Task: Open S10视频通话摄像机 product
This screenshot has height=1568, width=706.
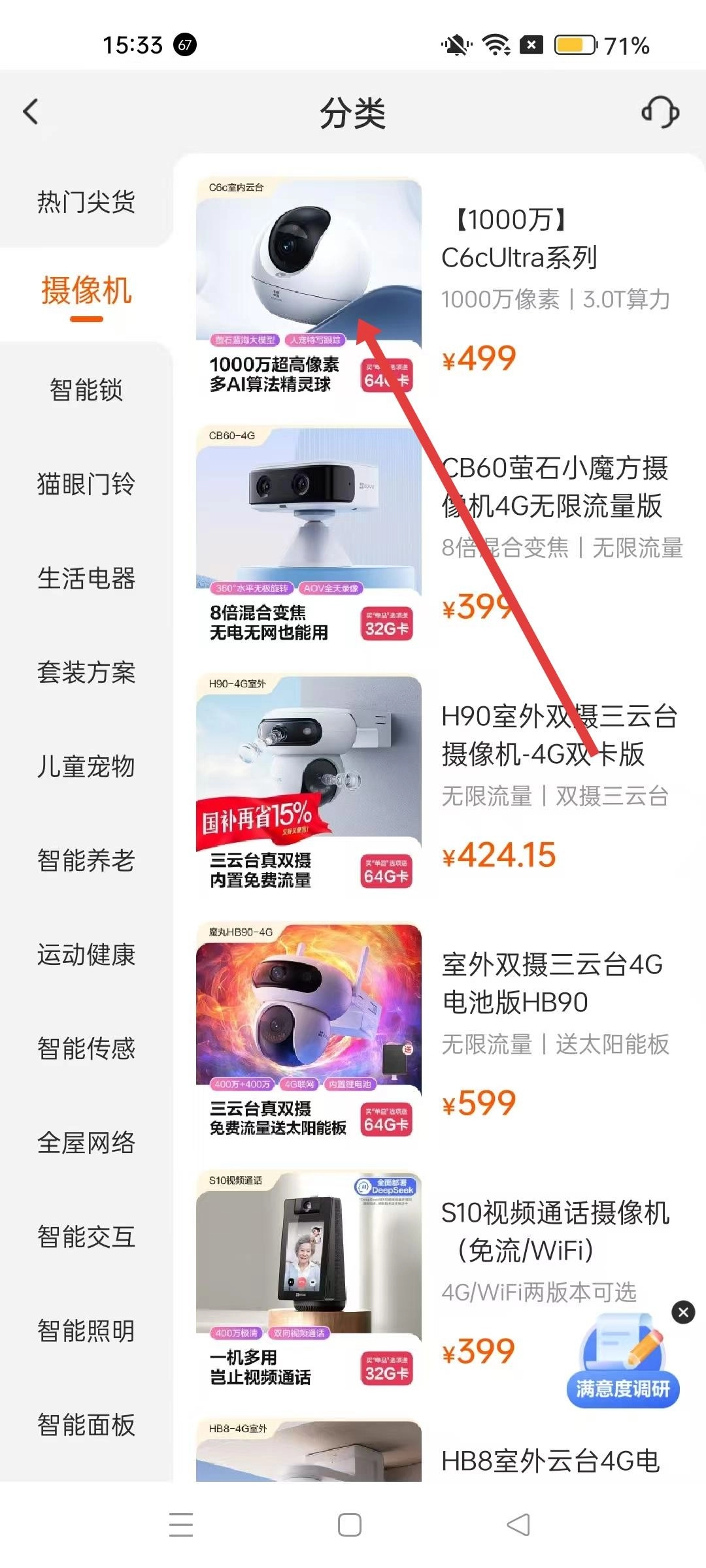Action: coord(554,1232)
